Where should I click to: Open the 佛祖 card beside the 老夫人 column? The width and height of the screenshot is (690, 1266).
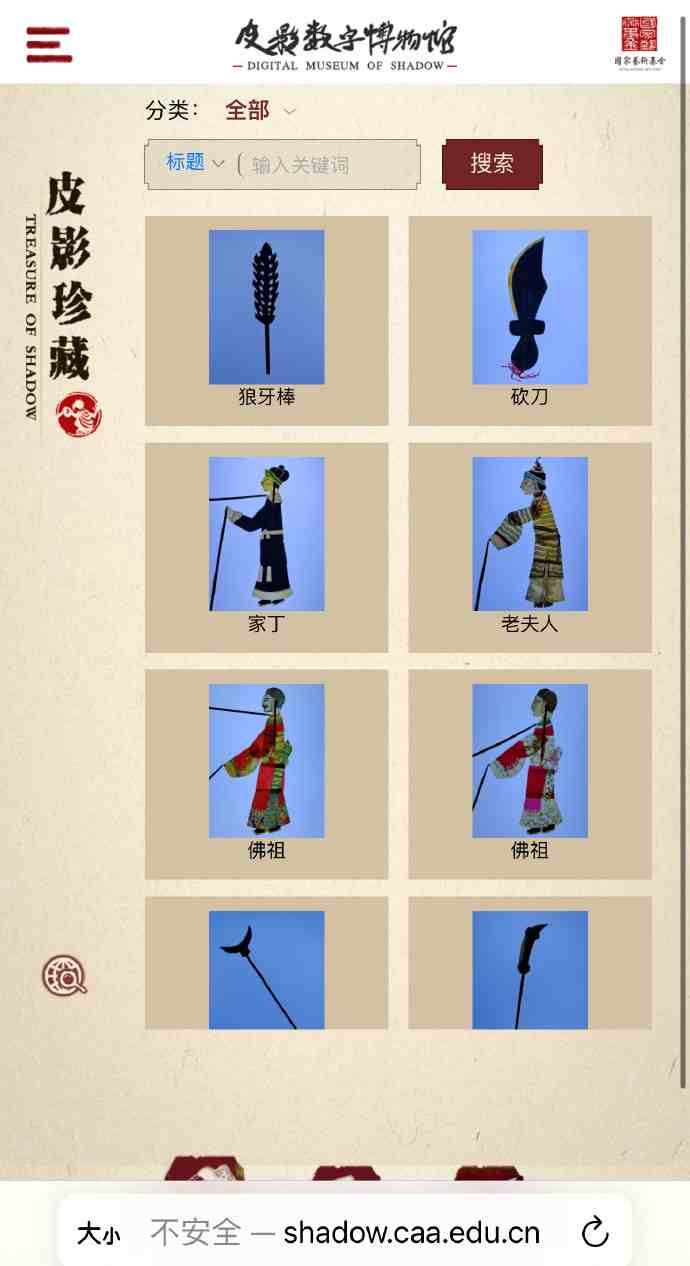pyautogui.click(x=529, y=773)
